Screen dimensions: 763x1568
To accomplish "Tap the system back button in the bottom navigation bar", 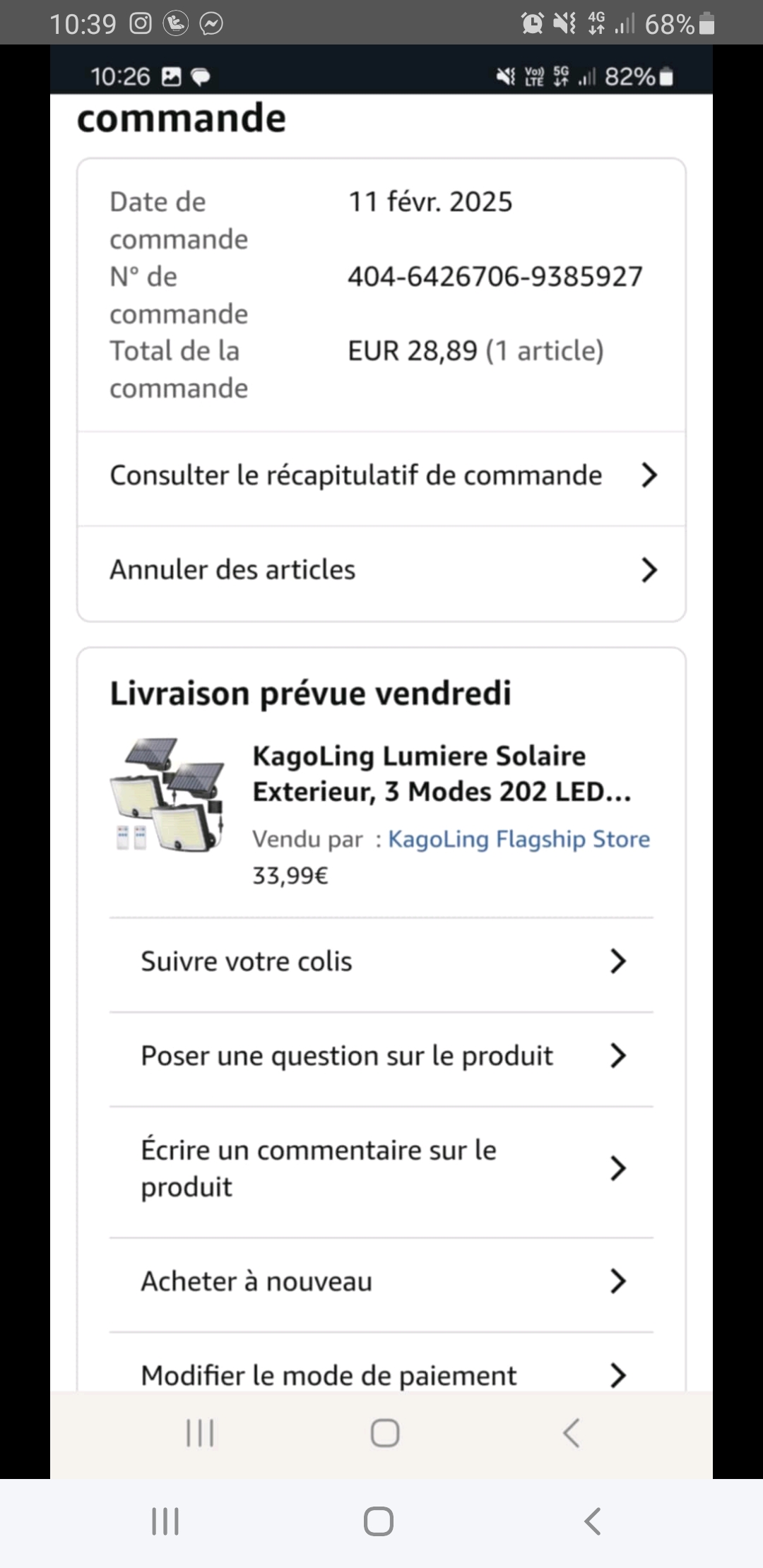I will (x=593, y=1521).
